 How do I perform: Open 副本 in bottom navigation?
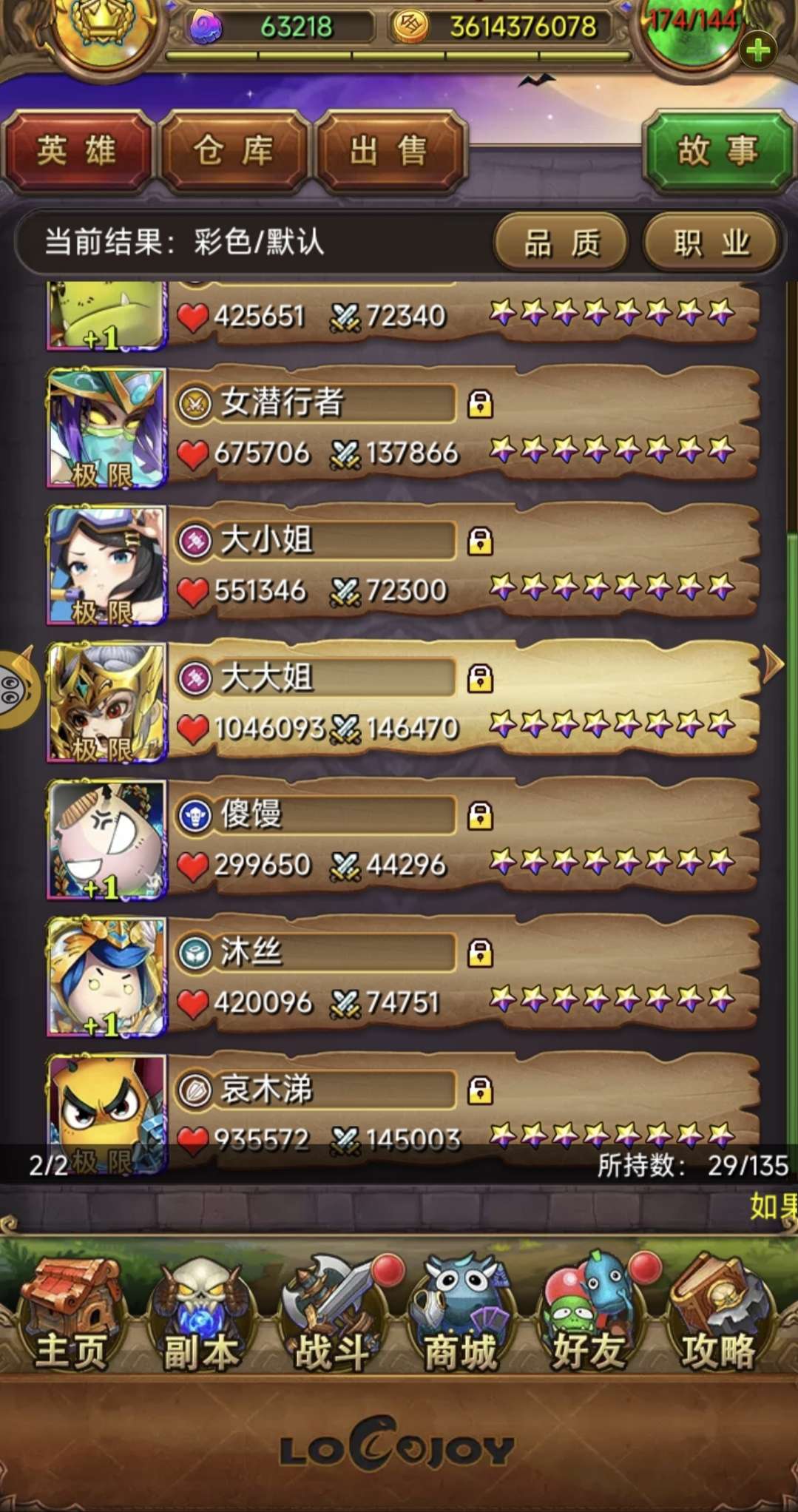[200, 1311]
